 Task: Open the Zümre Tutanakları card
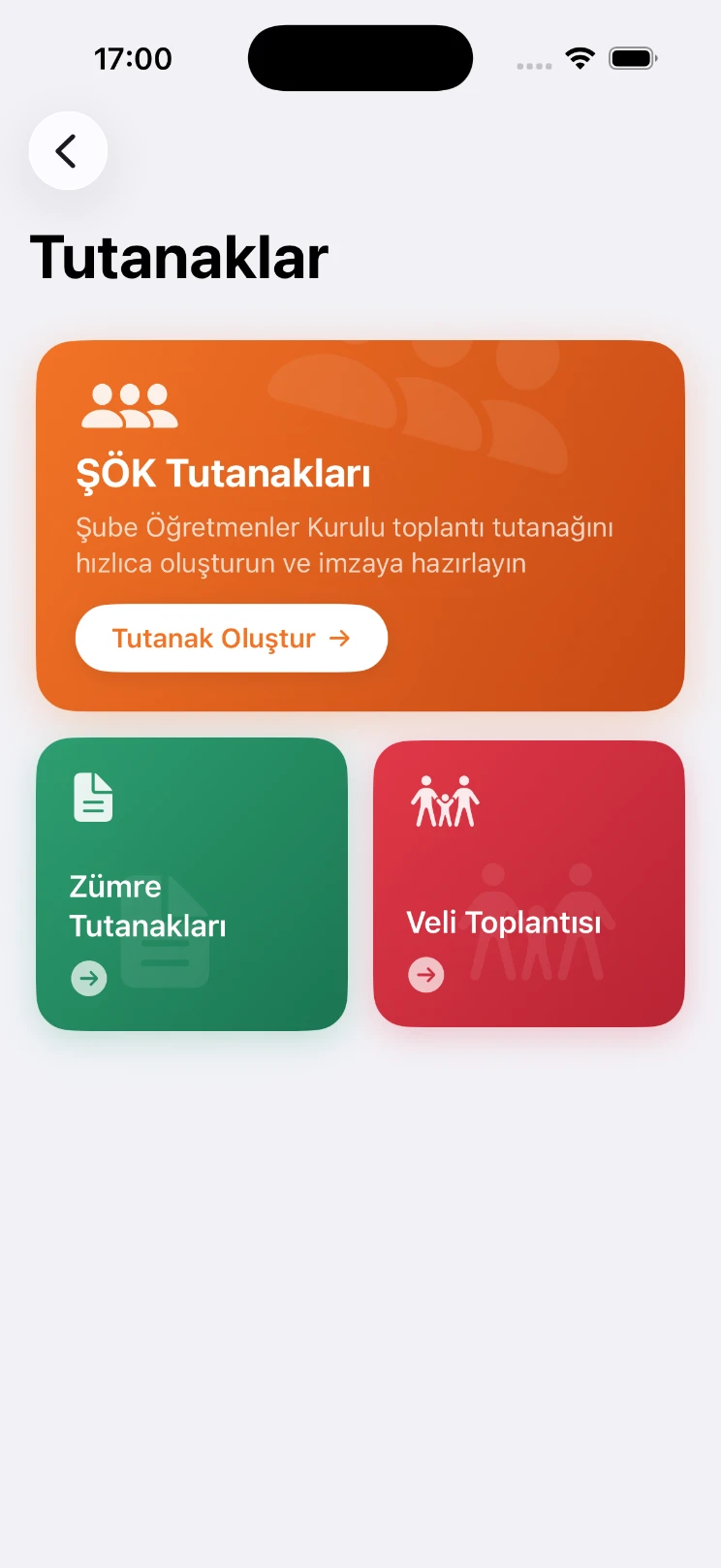pyautogui.click(x=192, y=884)
